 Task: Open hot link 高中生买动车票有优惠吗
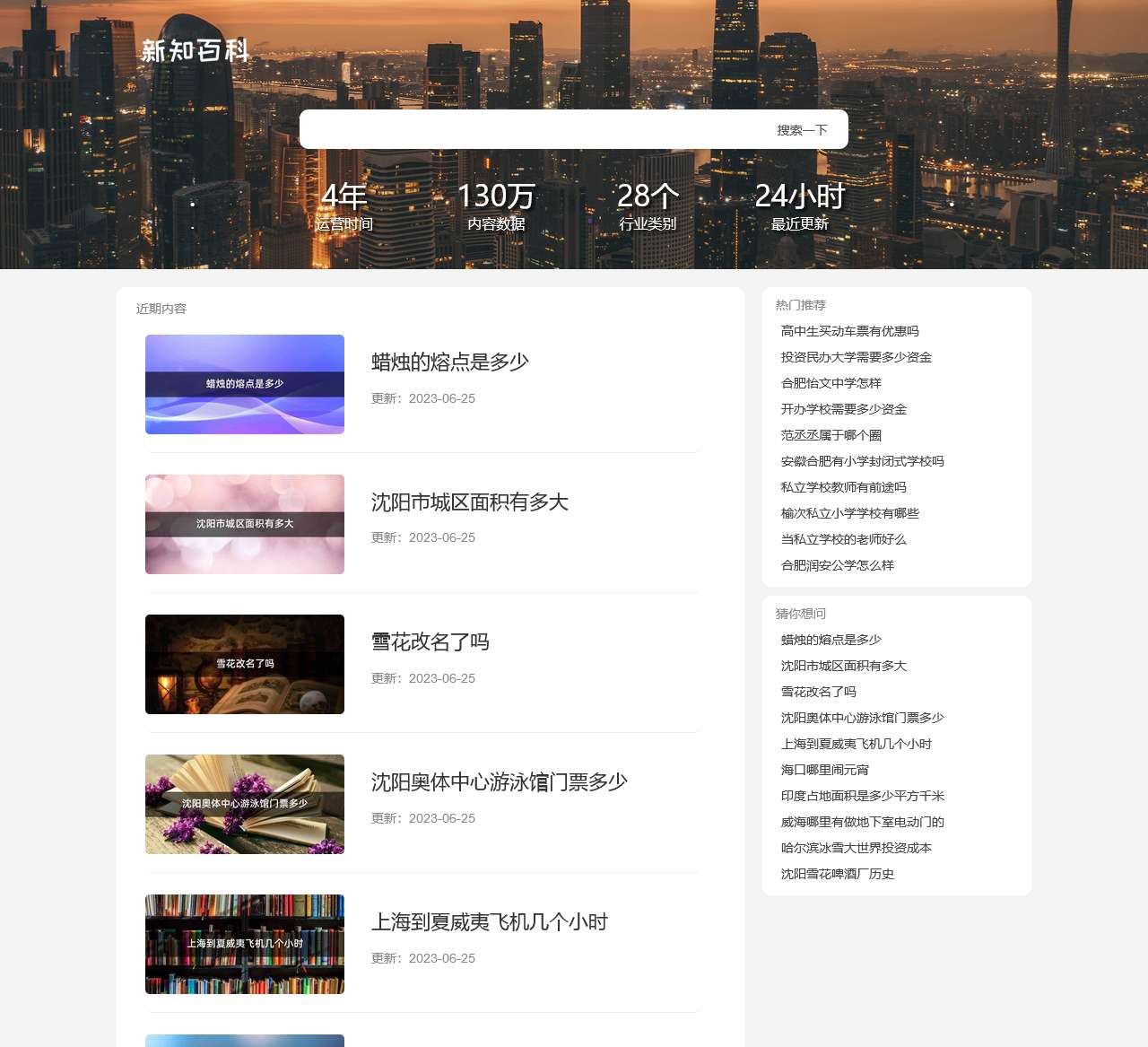click(849, 331)
